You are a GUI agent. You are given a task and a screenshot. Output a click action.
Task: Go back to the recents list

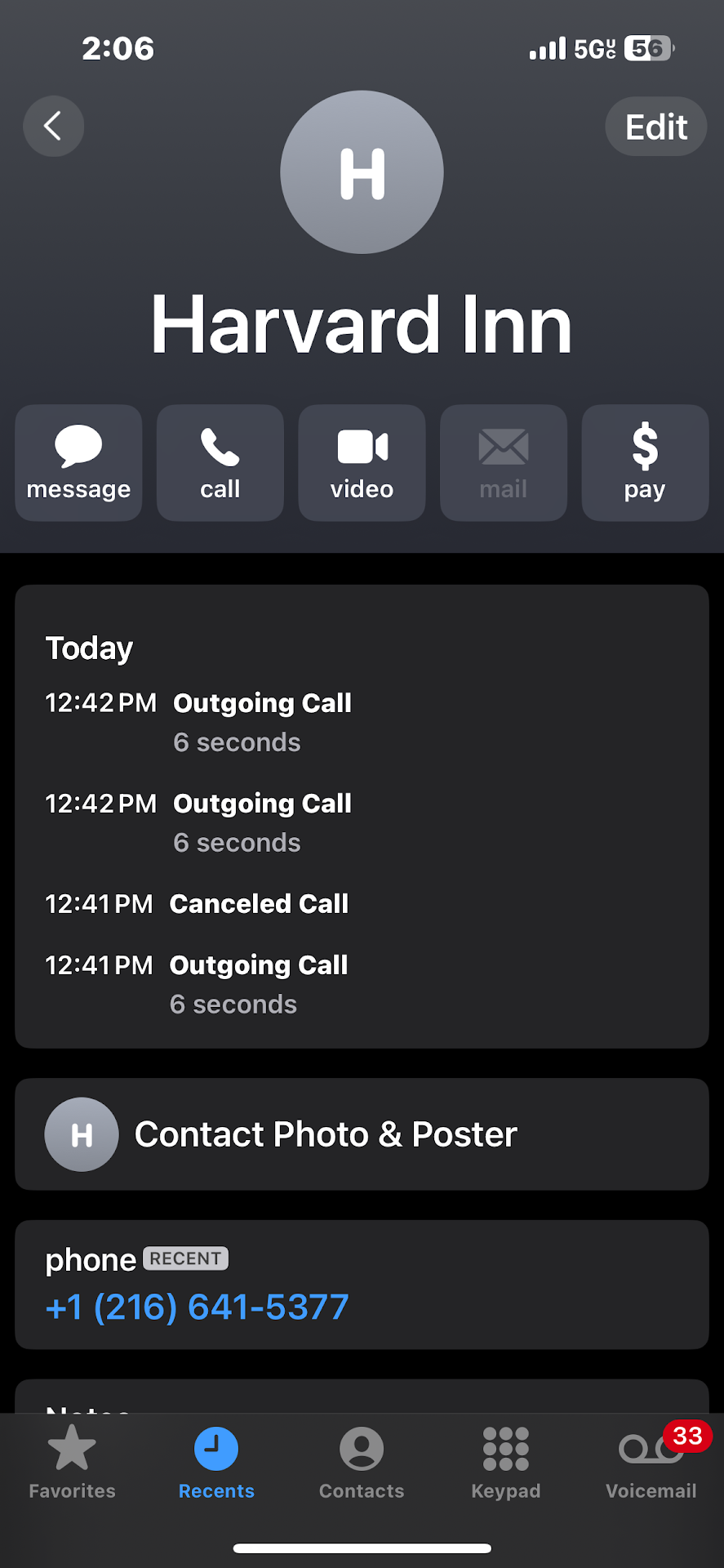53,127
